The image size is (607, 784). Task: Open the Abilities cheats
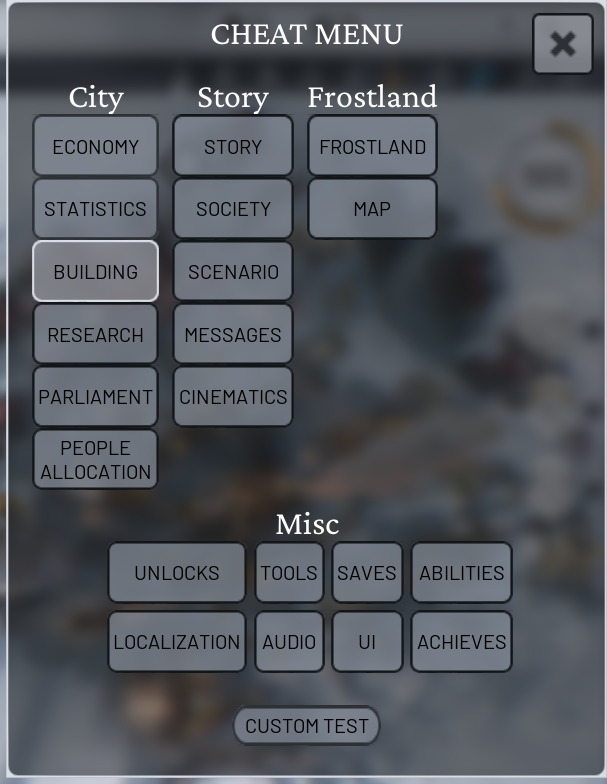[x=461, y=573]
